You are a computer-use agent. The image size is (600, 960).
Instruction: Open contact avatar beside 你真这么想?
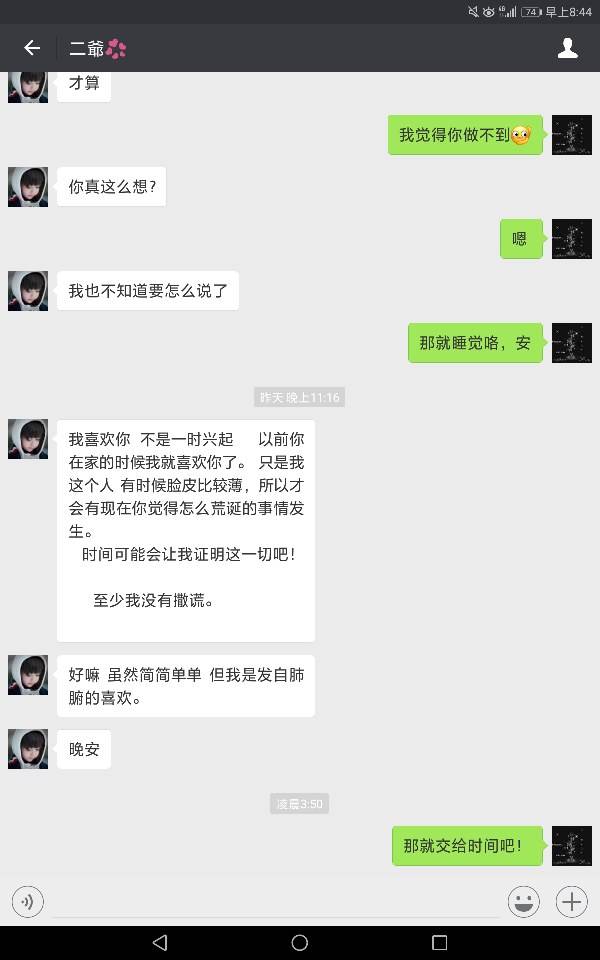pos(28,187)
